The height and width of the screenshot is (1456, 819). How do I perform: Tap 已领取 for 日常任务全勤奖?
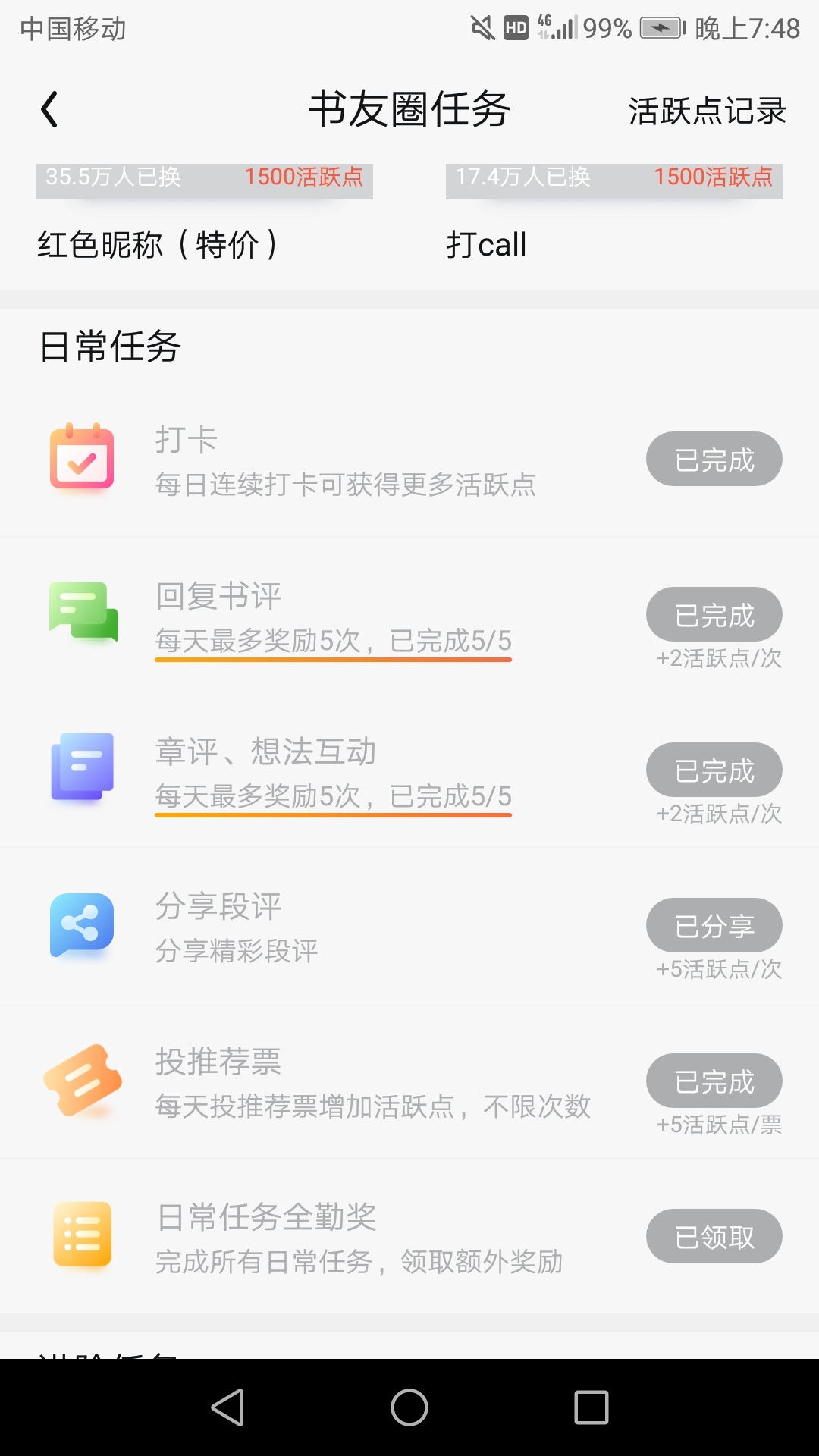click(x=714, y=1236)
